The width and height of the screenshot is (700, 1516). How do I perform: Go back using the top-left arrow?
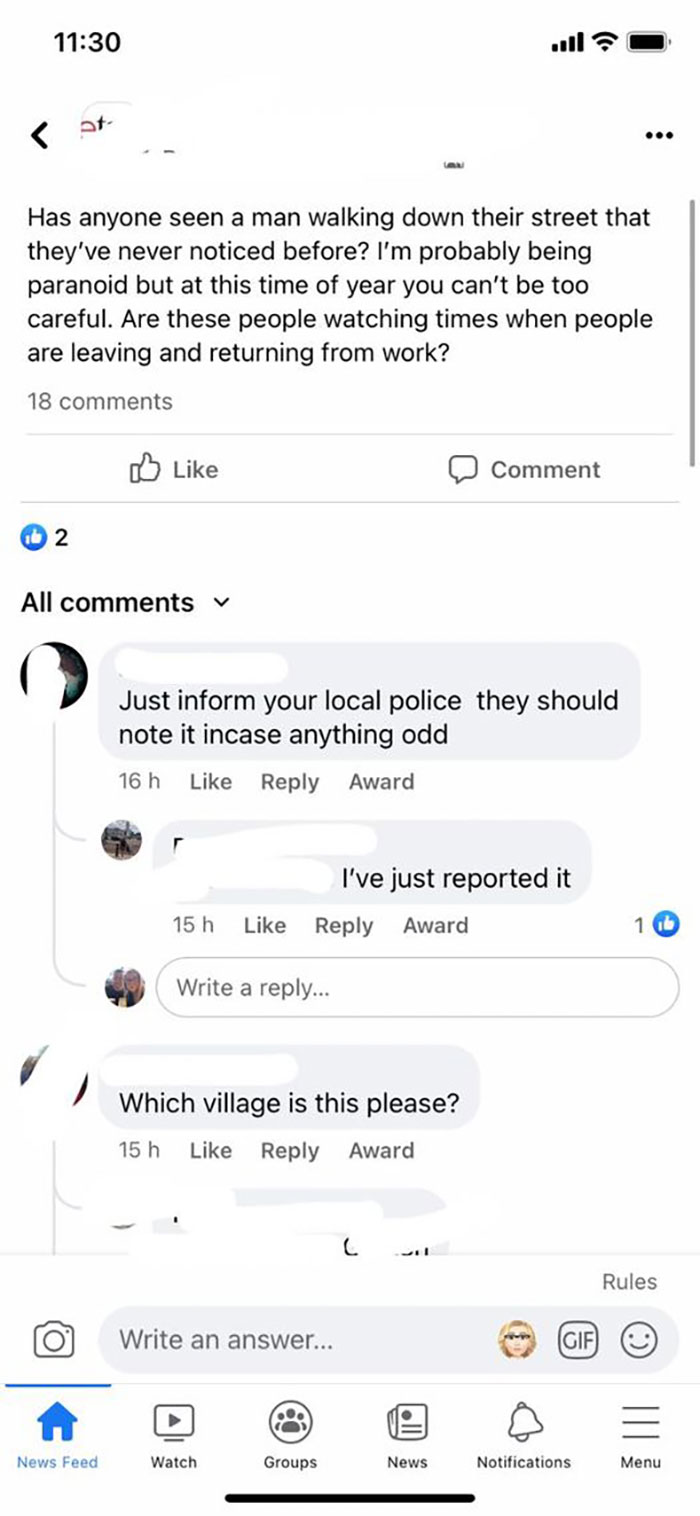(40, 134)
